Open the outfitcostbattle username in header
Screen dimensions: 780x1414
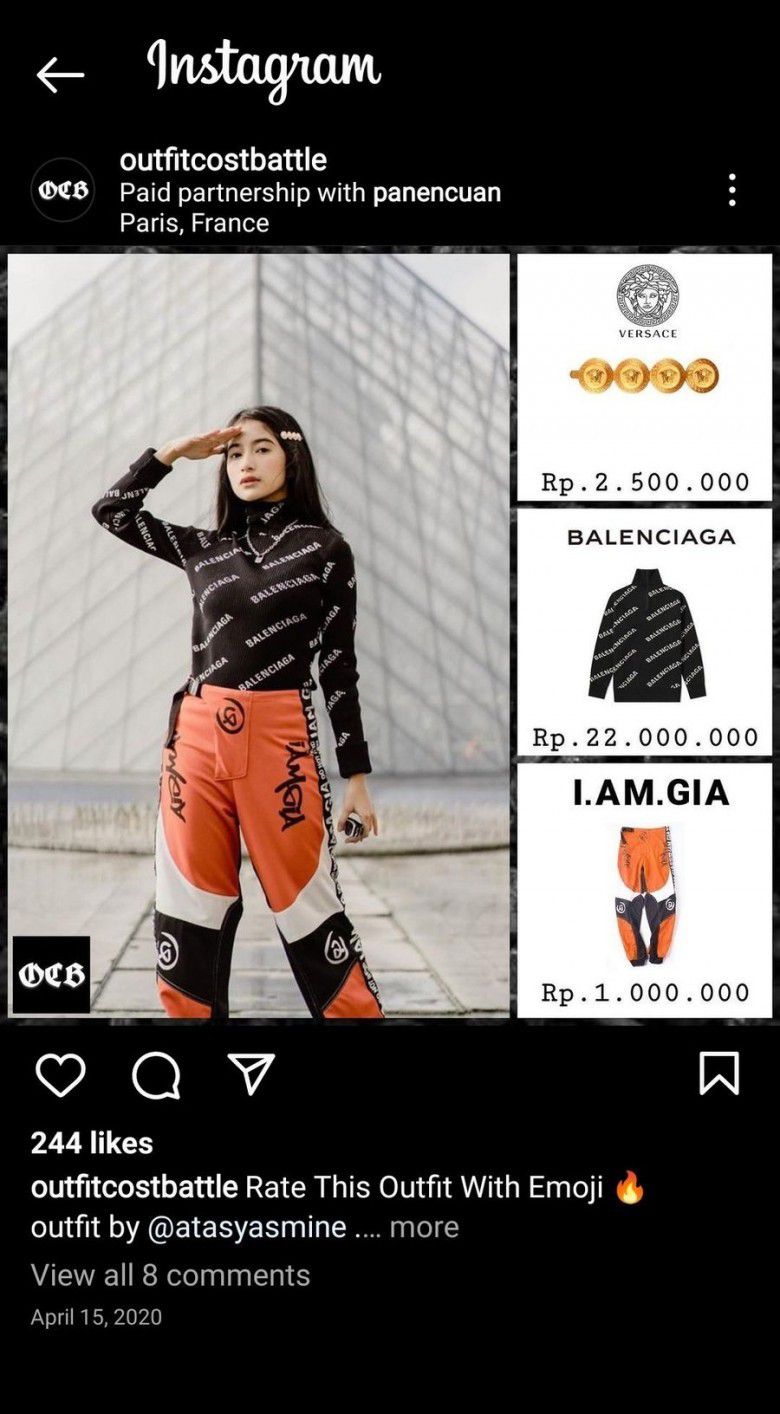point(223,160)
